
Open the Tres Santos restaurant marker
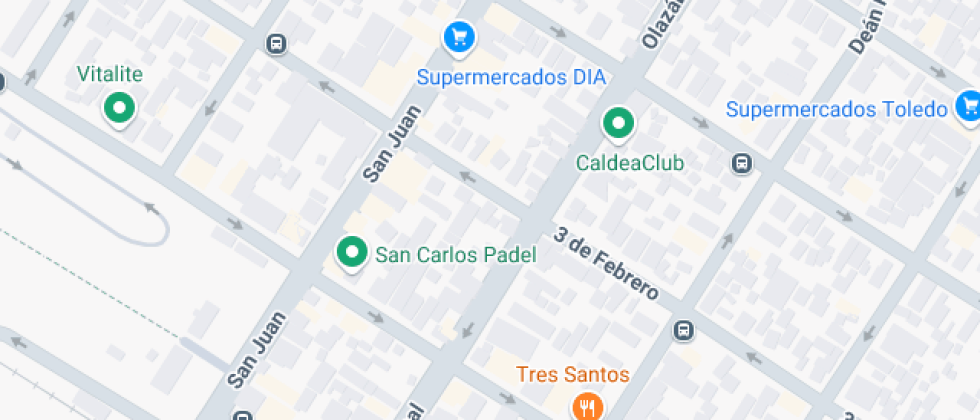pos(586,406)
